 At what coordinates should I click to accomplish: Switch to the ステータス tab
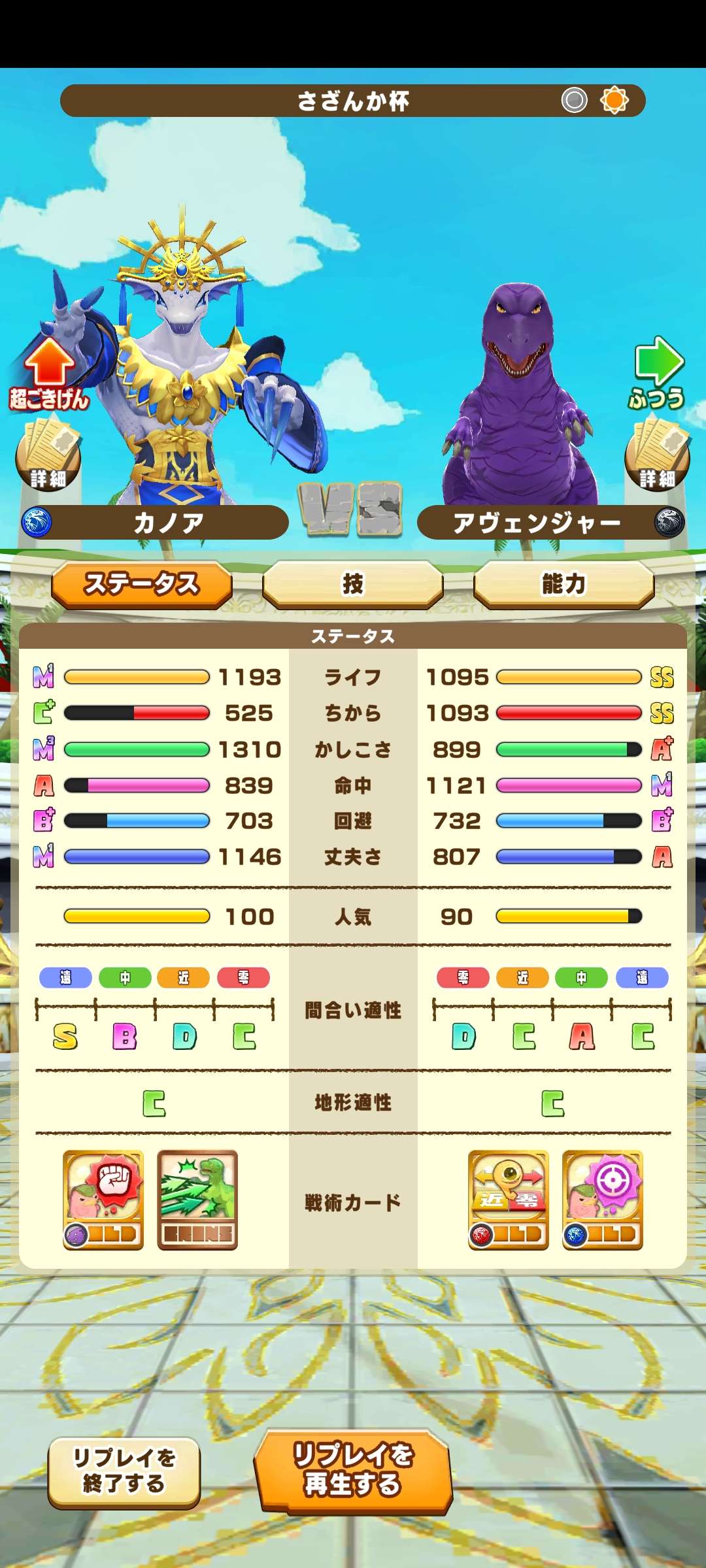click(x=142, y=584)
